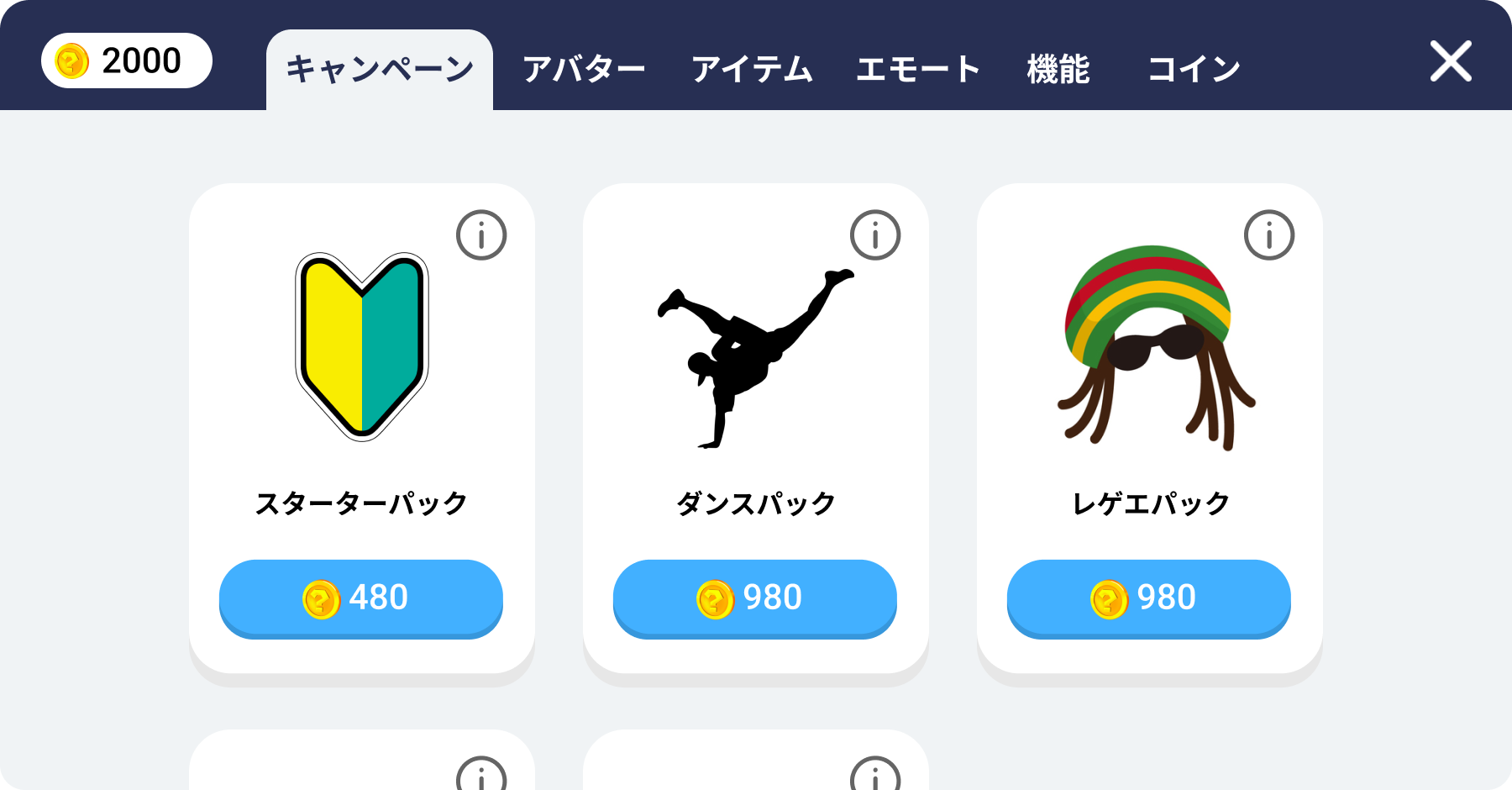Close the shop window

pyautogui.click(x=1451, y=61)
